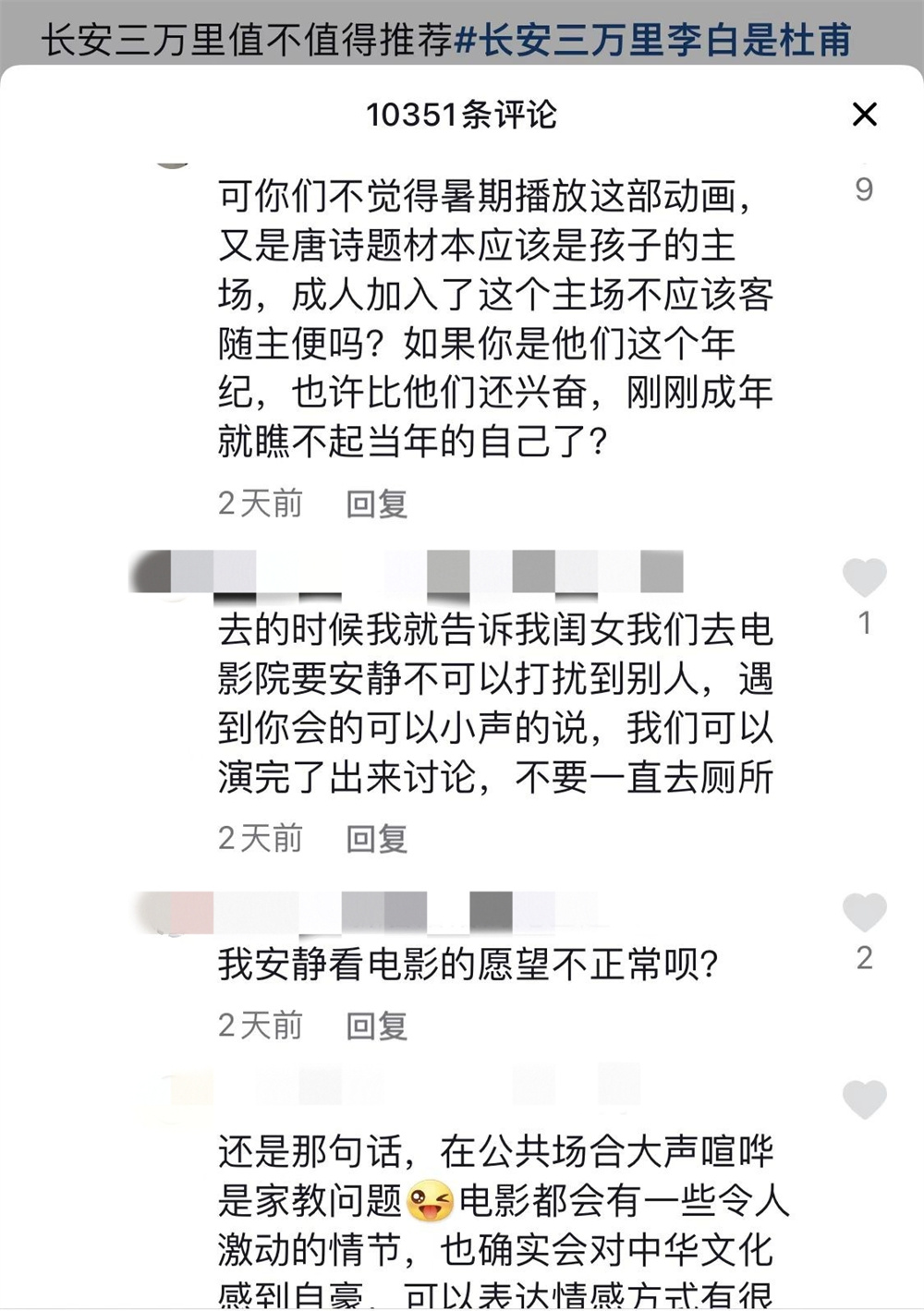Close the comments panel
Screen dimensions: 924x1311
point(864,115)
